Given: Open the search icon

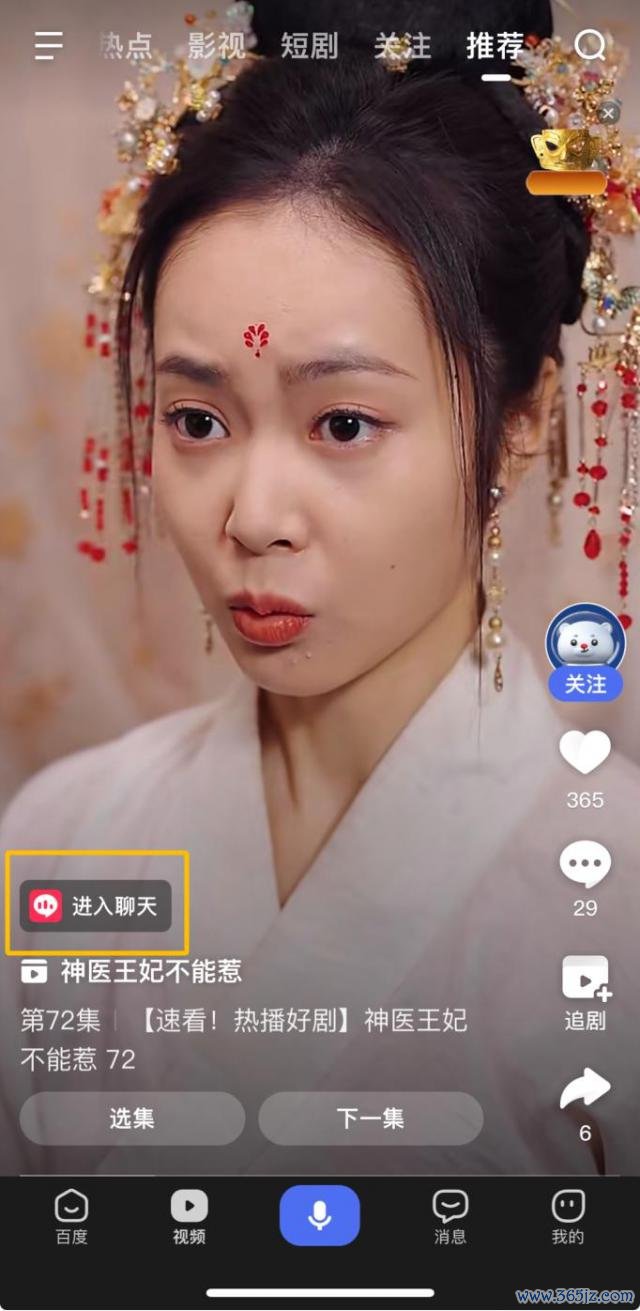Looking at the screenshot, I should 591,46.
